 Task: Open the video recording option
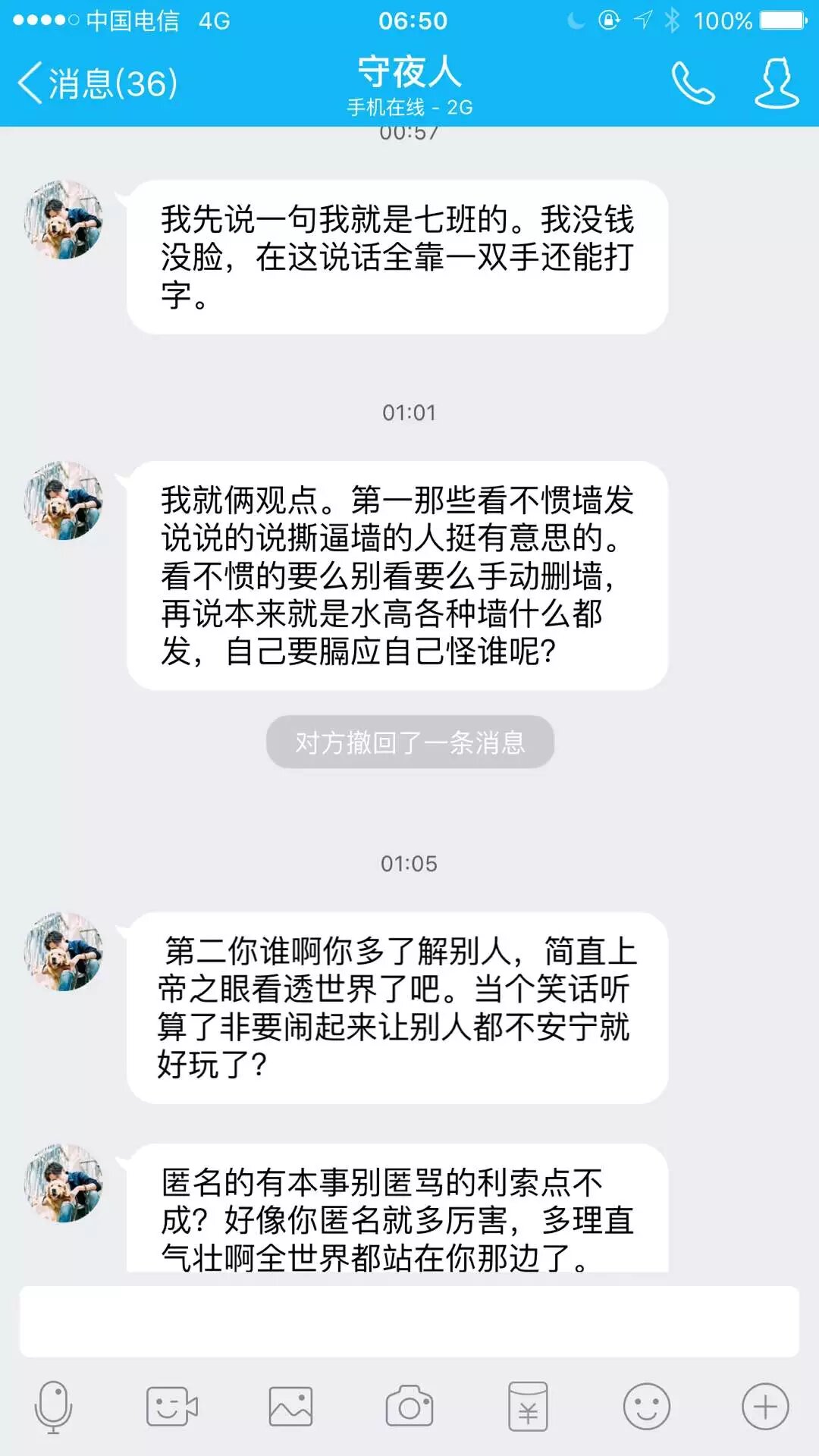172,1407
